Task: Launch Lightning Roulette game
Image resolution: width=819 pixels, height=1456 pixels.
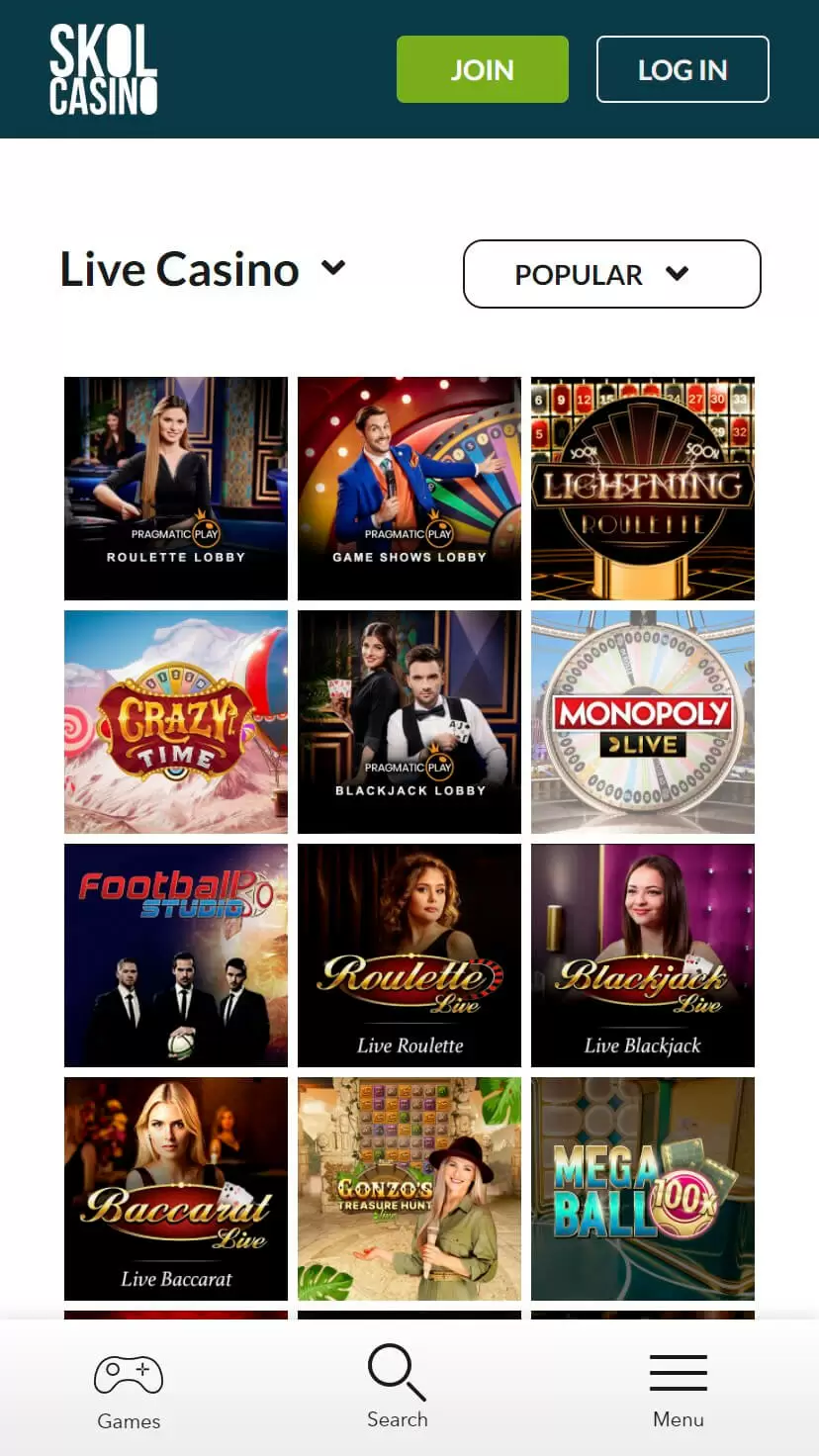Action: tap(643, 488)
